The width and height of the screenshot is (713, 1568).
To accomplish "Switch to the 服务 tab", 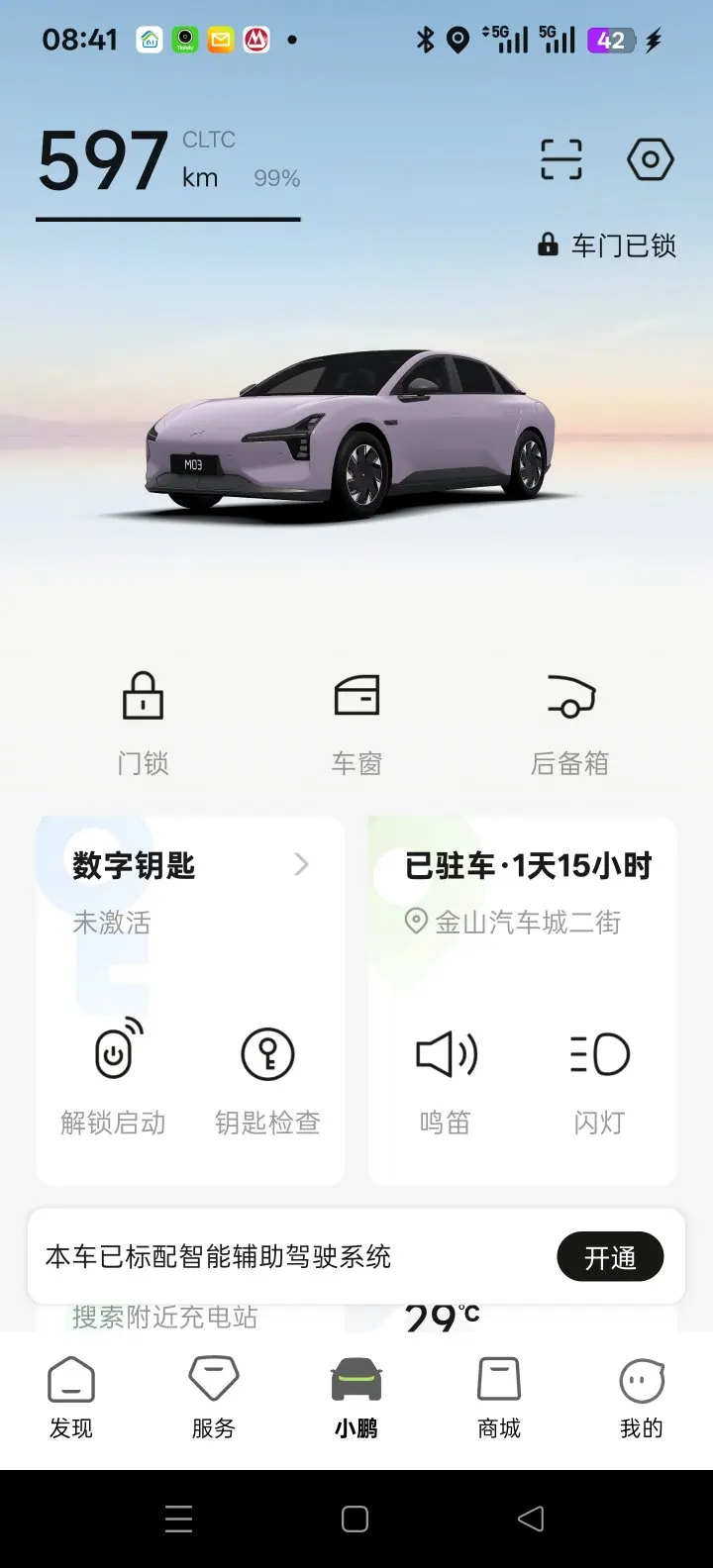I will [214, 1398].
